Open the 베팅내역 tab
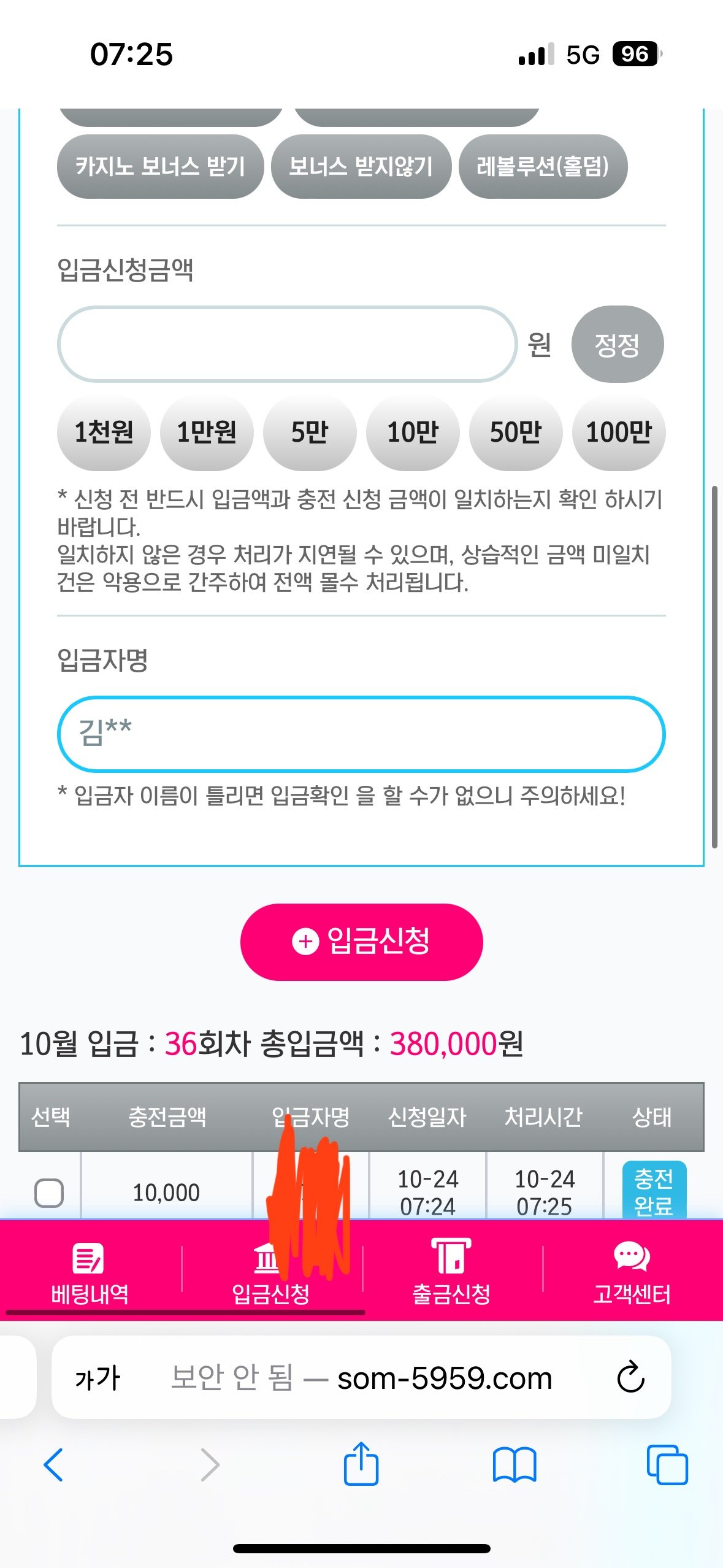Image resolution: width=723 pixels, height=1568 pixels. 90,1270
